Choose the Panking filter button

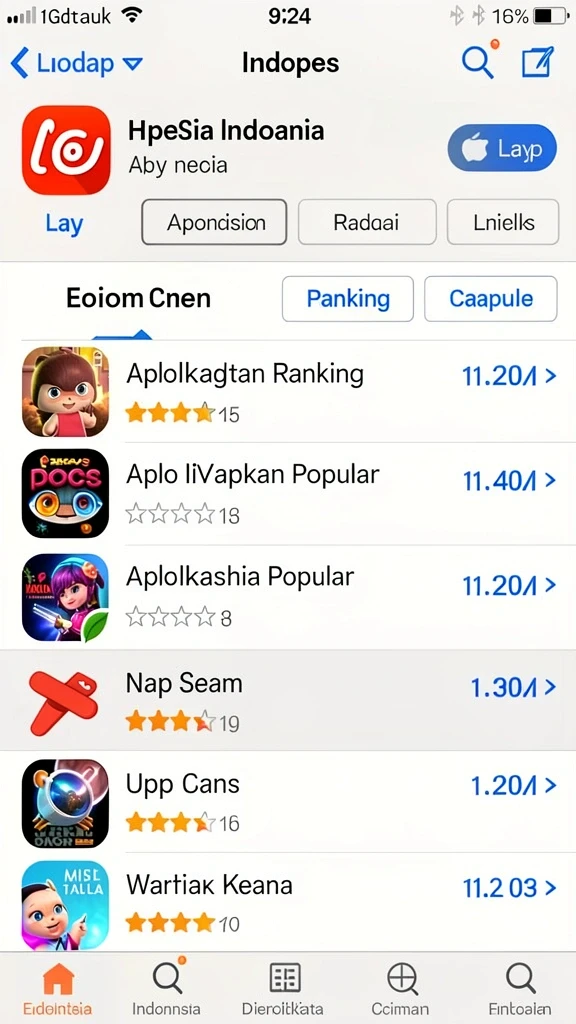click(347, 299)
